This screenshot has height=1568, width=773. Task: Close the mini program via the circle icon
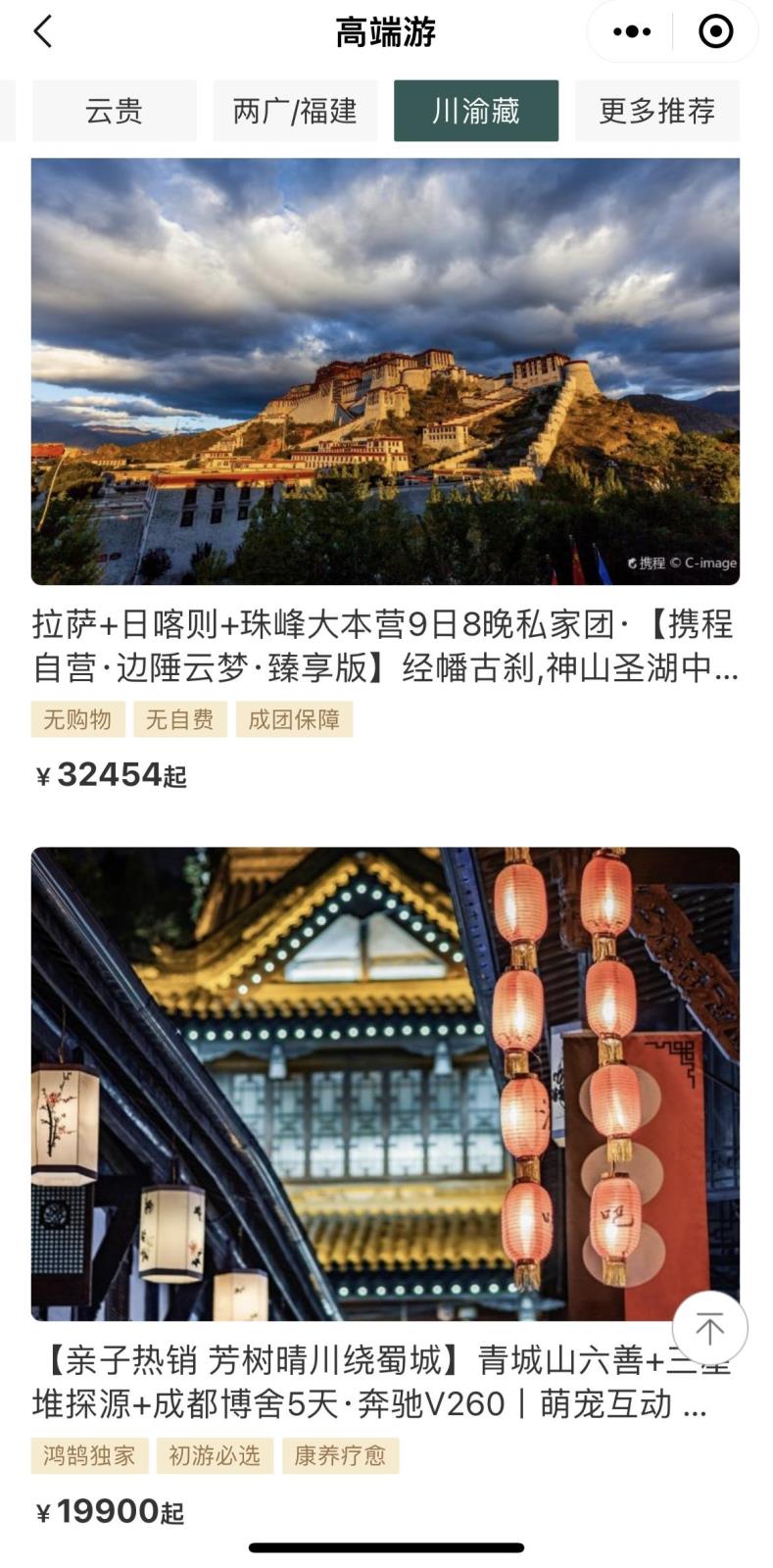715,31
